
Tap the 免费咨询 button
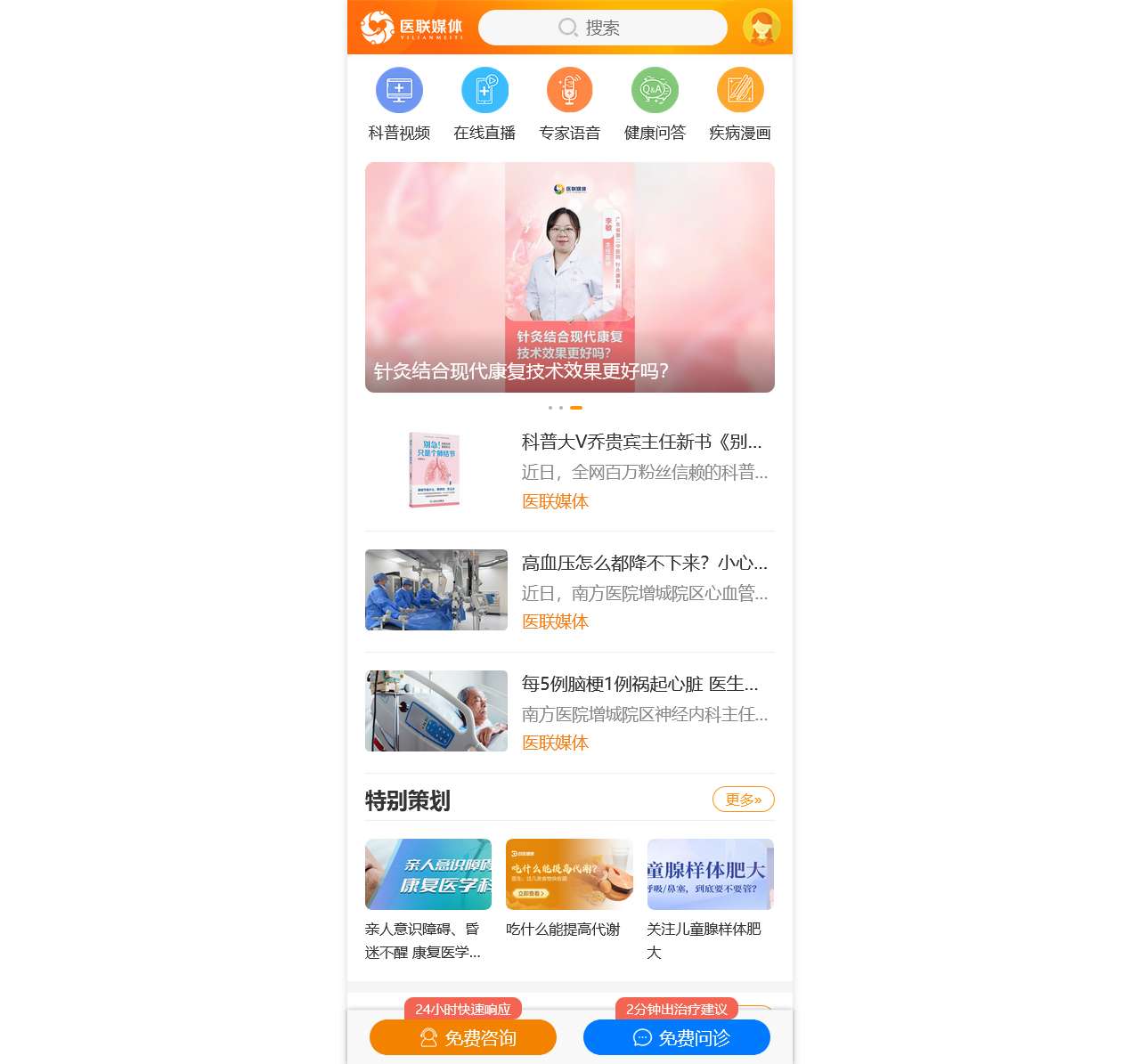[463, 1037]
